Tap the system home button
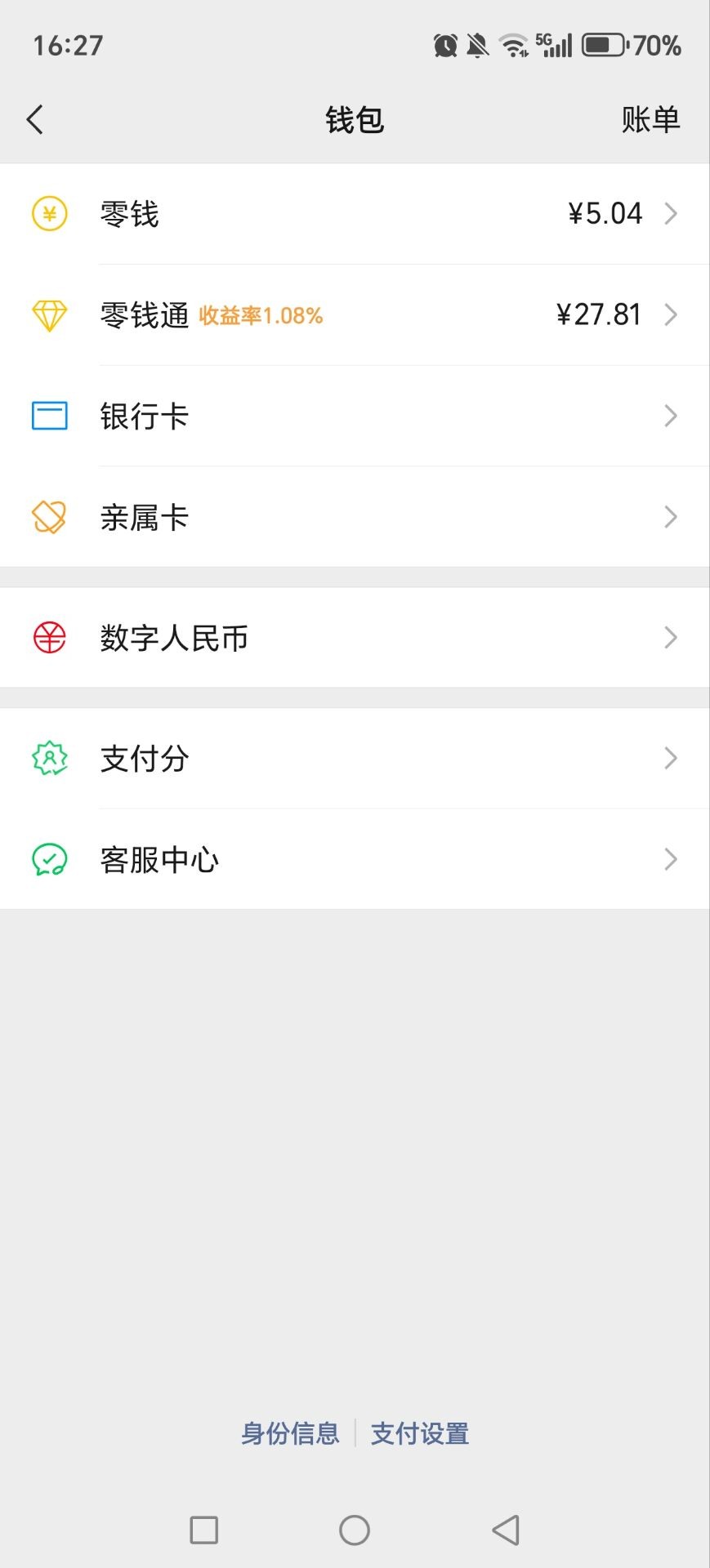This screenshot has width=710, height=1568. pos(355,1530)
